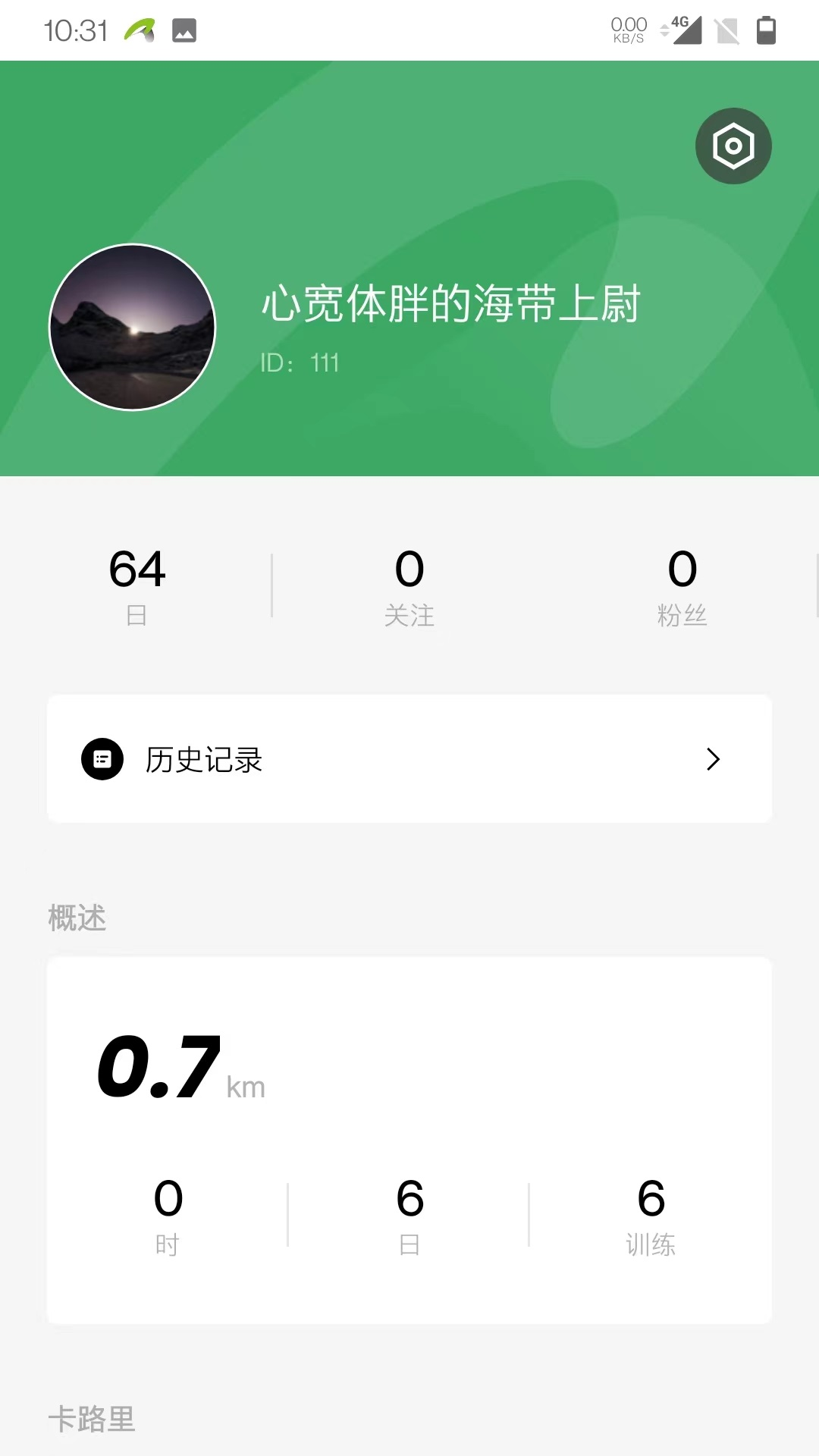Viewport: 819px width, 1456px height.
Task: Tap the green app icon in the status bar
Action: point(136,30)
